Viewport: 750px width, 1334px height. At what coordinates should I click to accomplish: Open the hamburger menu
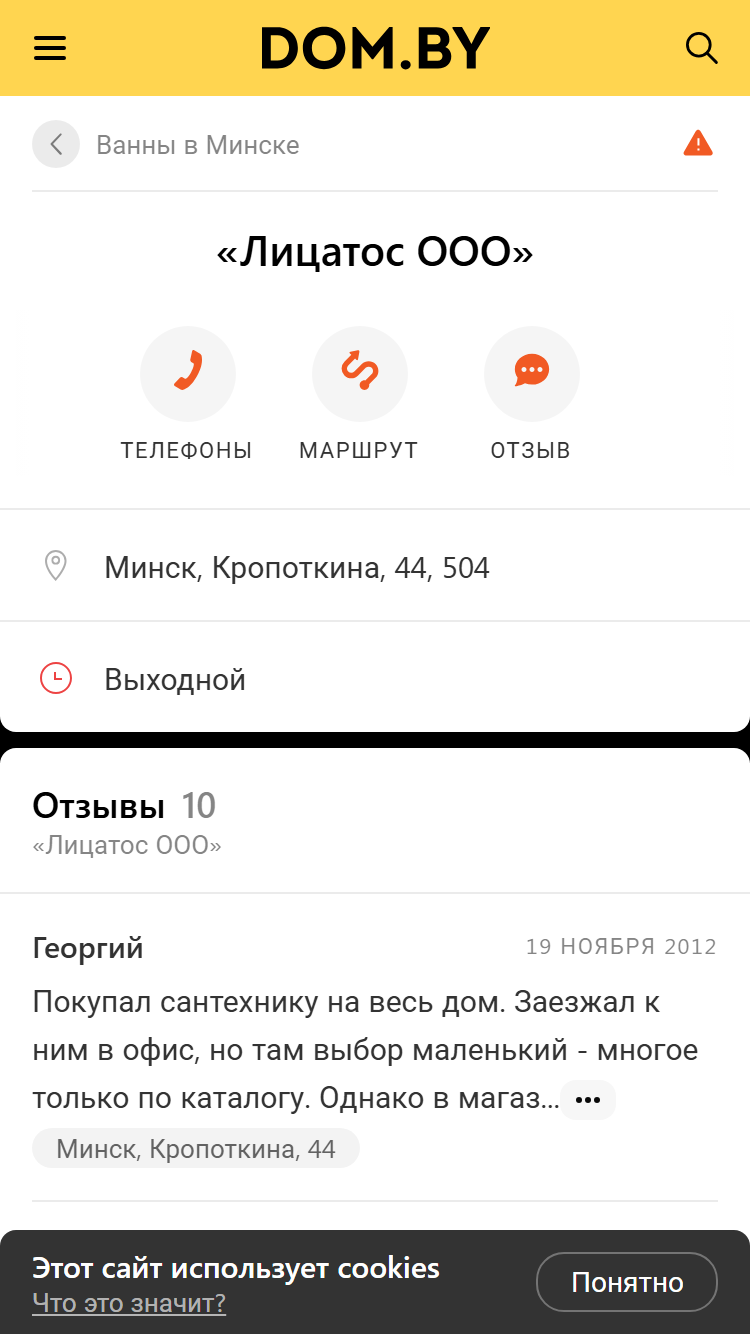coord(49,48)
